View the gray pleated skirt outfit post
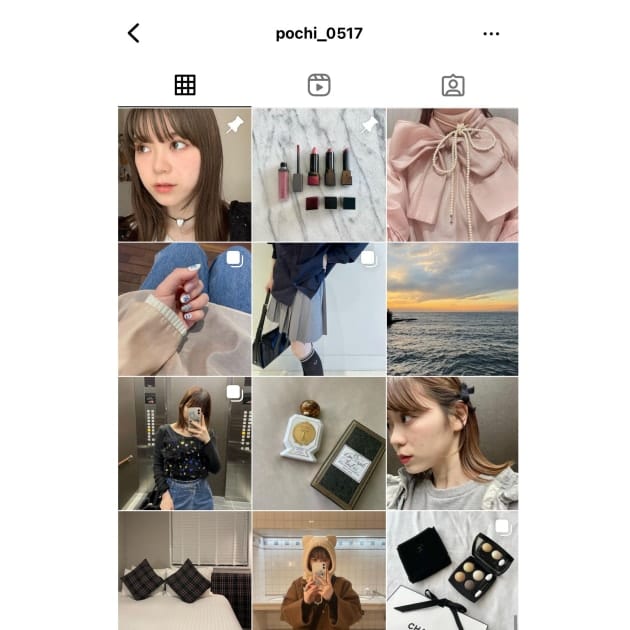Image resolution: width=630 pixels, height=630 pixels. [319, 309]
